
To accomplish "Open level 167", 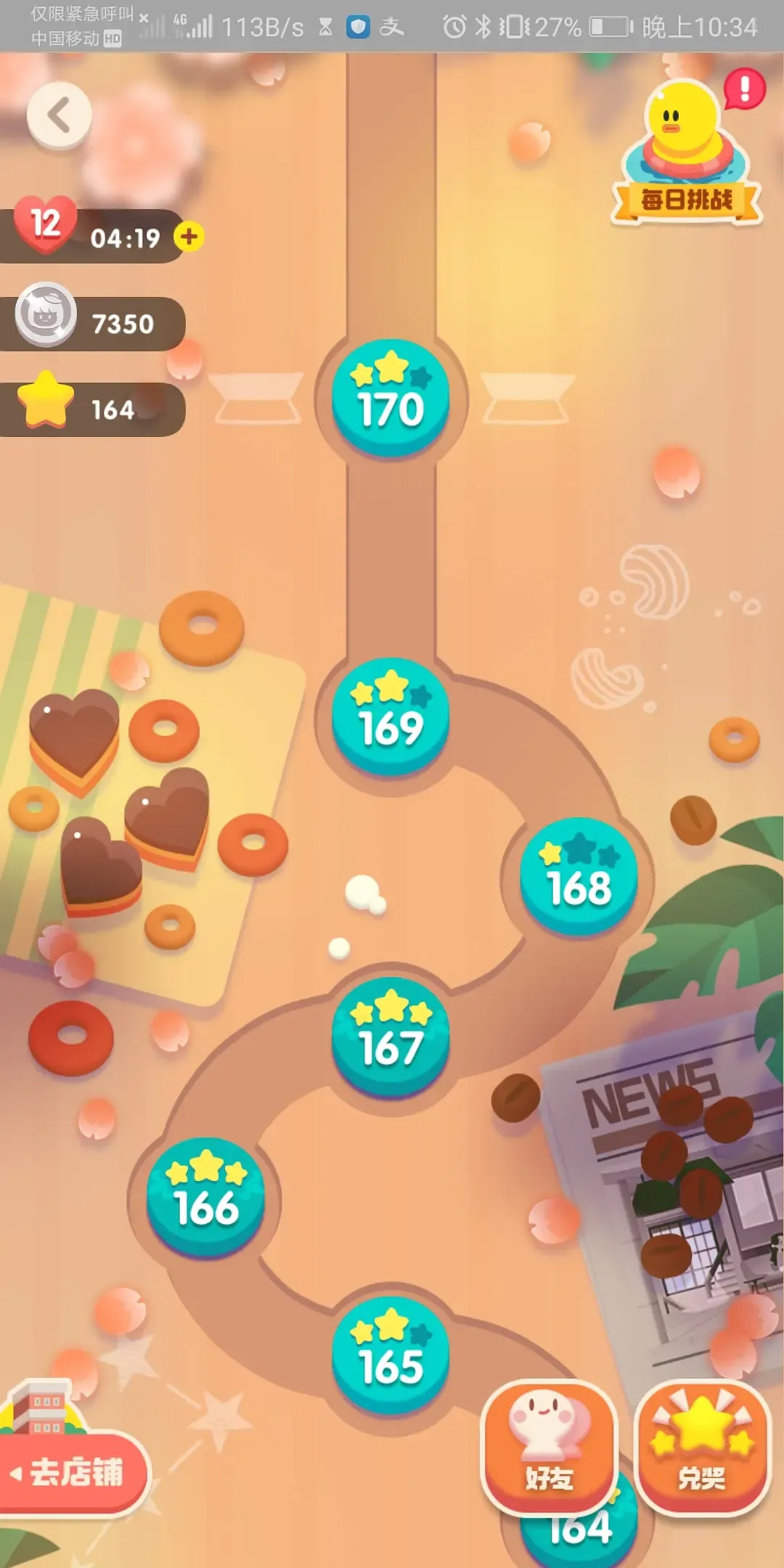I will pyautogui.click(x=391, y=1037).
